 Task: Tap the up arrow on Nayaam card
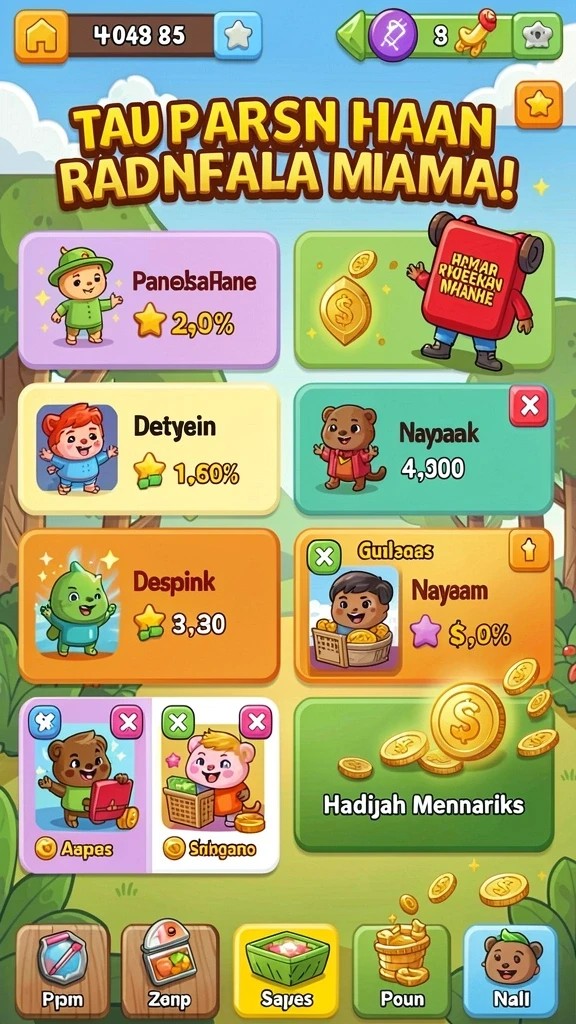(x=530, y=551)
